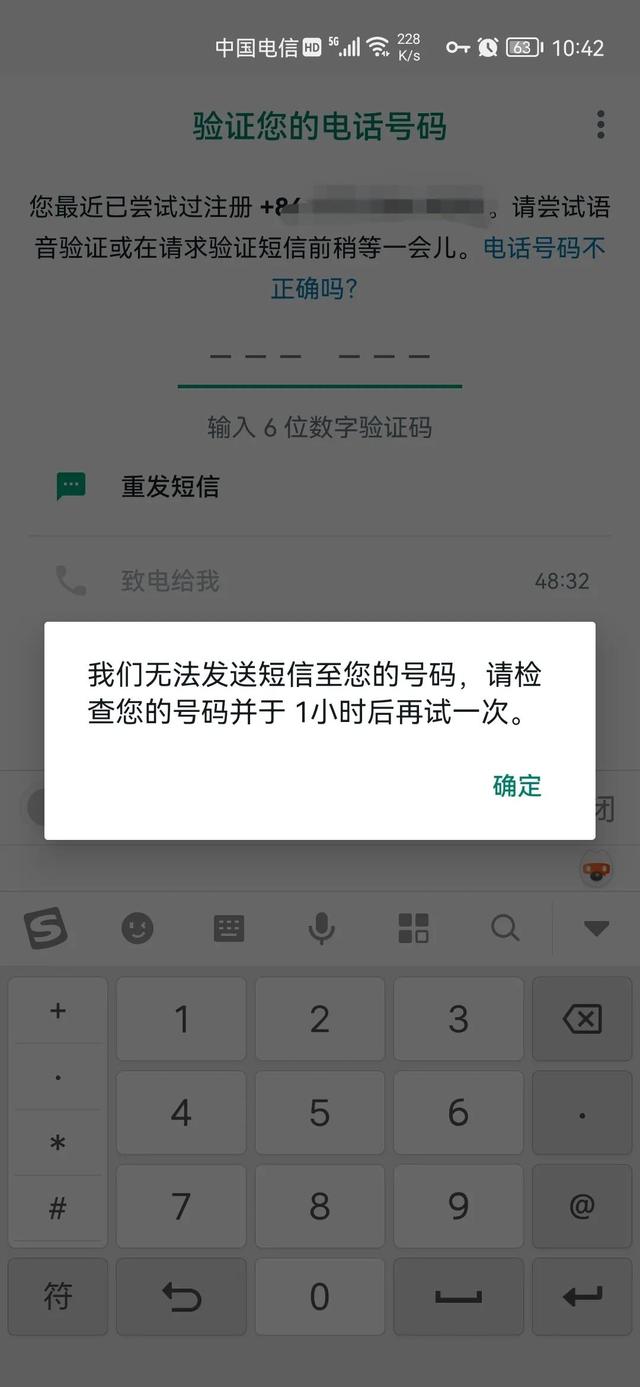Open the keyboard search icon
640x1387 pixels.
[505, 928]
